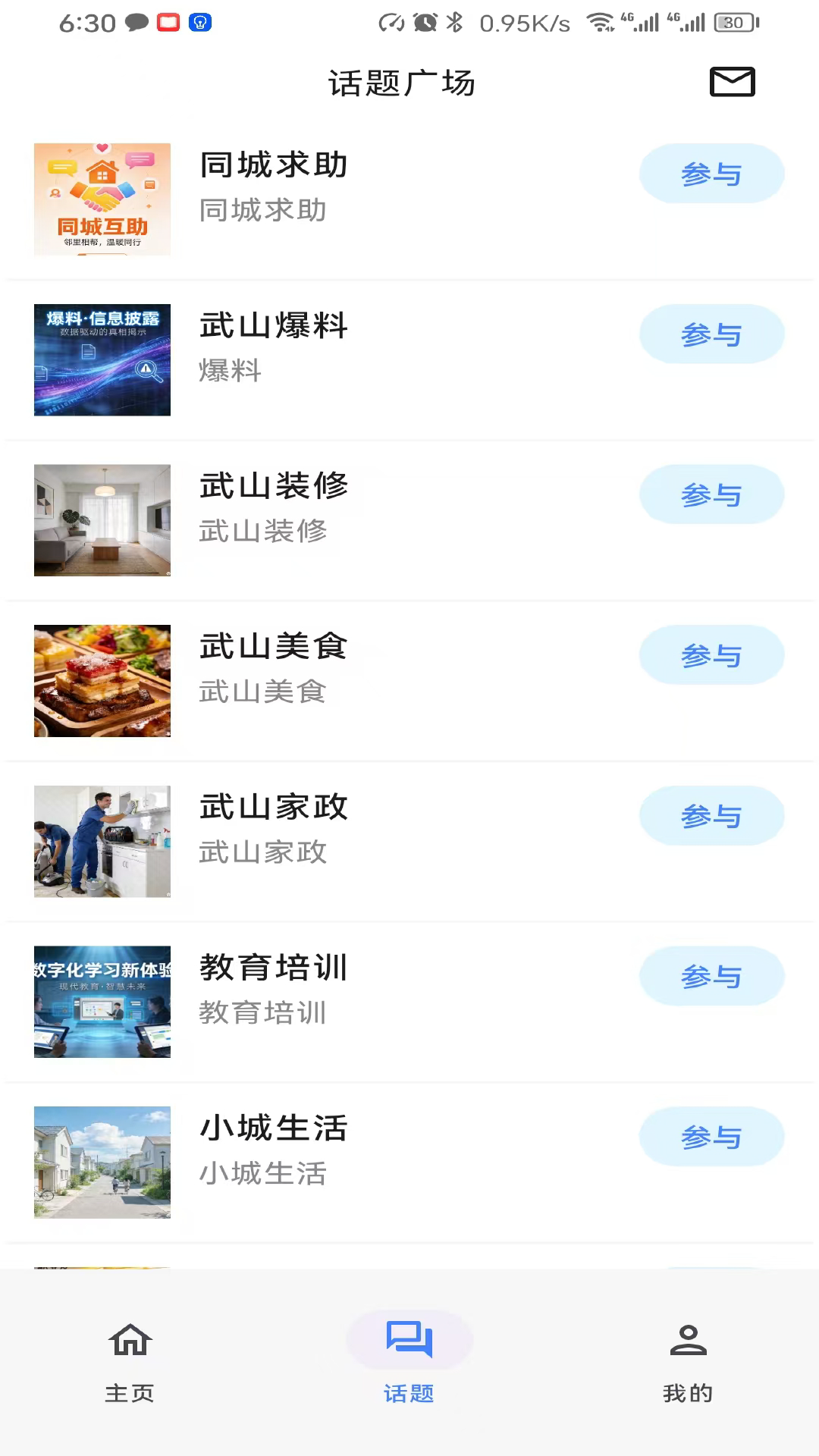This screenshot has width=819, height=1456.
Task: Tap 参与 beside 武山美食
Action: (711, 655)
